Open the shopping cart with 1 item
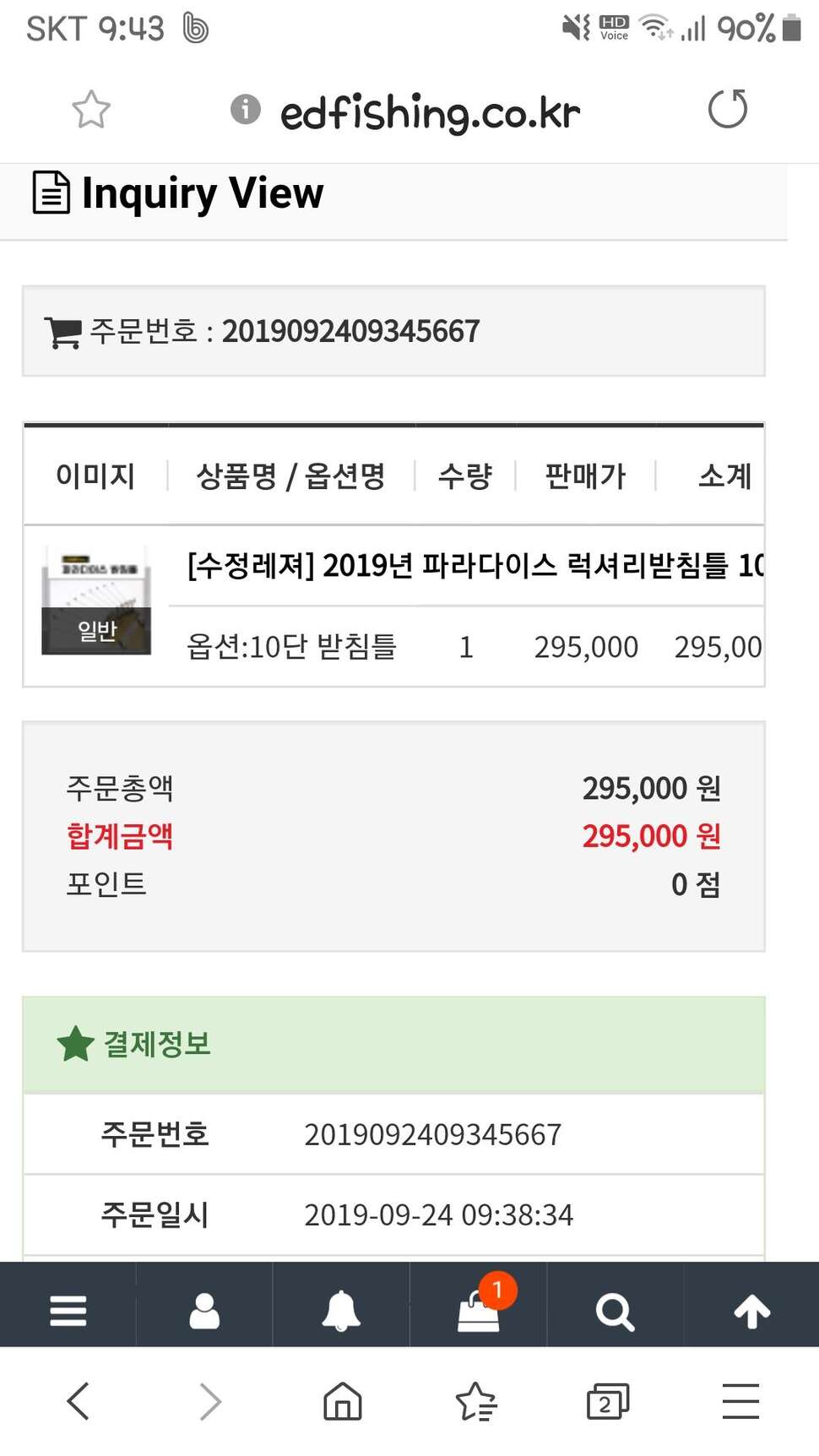 [x=479, y=1309]
